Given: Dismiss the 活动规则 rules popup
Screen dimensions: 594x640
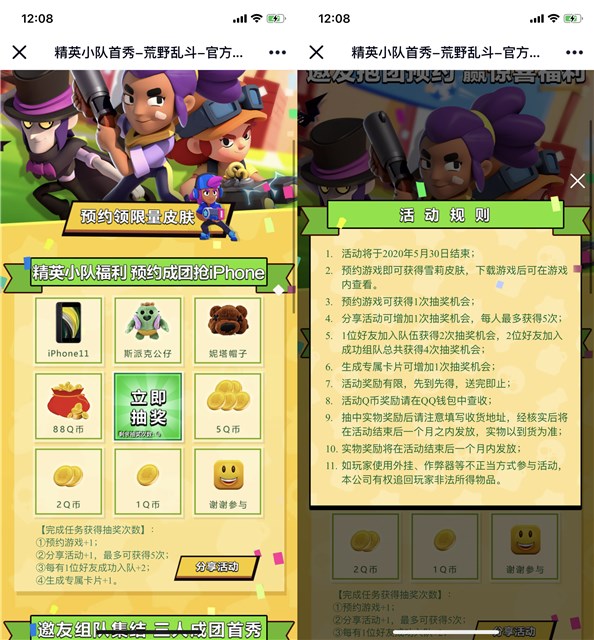Looking at the screenshot, I should 577,181.
